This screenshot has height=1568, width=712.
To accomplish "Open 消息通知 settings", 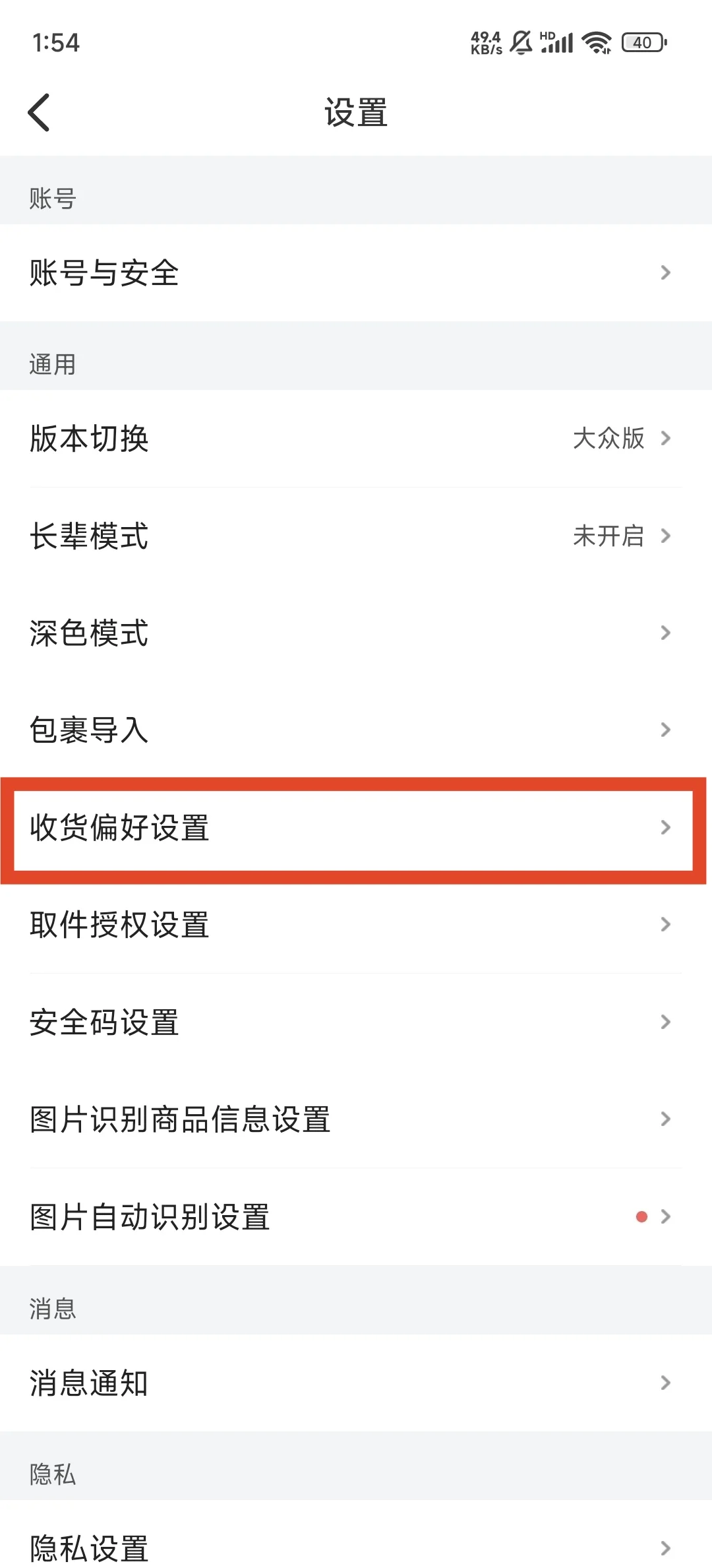I will pos(356,1383).
